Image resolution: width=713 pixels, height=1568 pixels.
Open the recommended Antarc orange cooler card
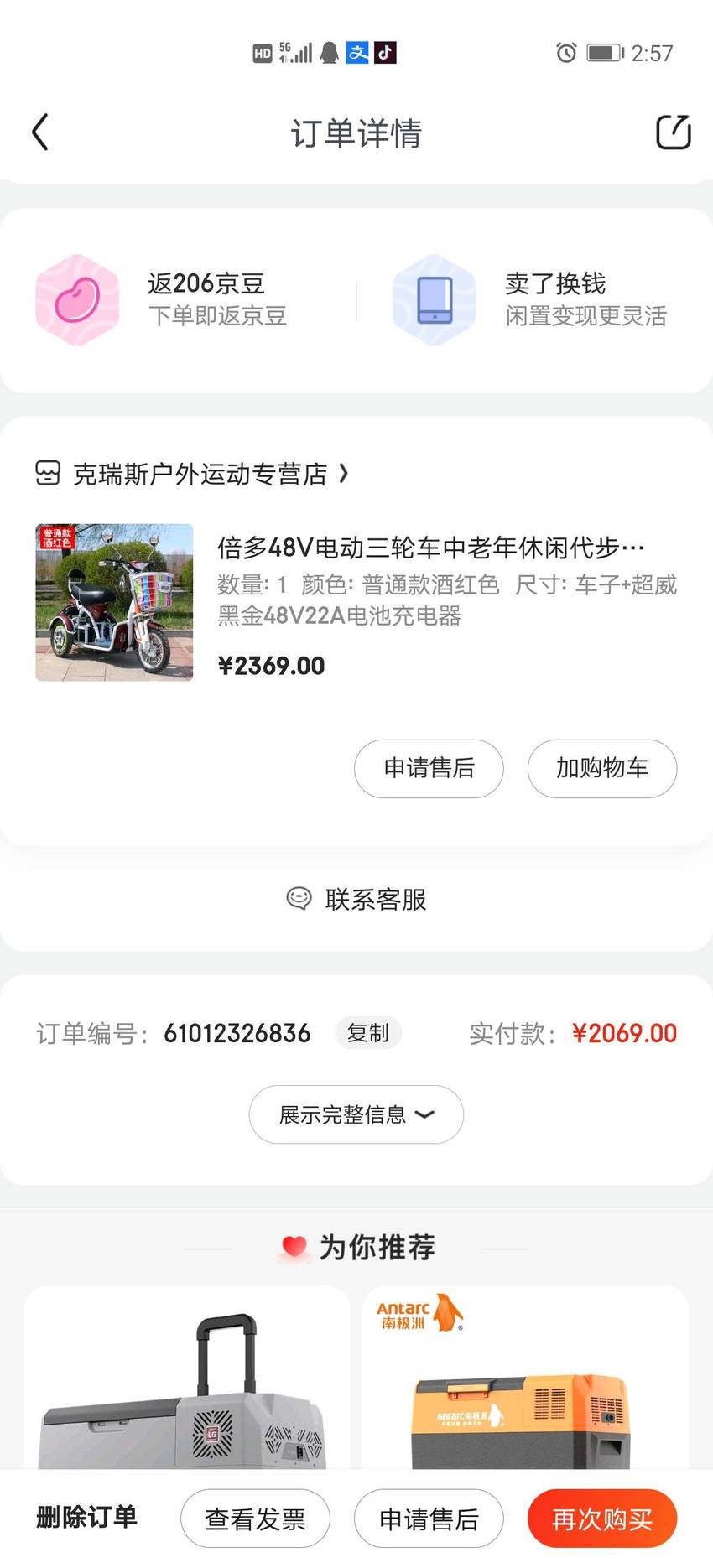(526, 1378)
